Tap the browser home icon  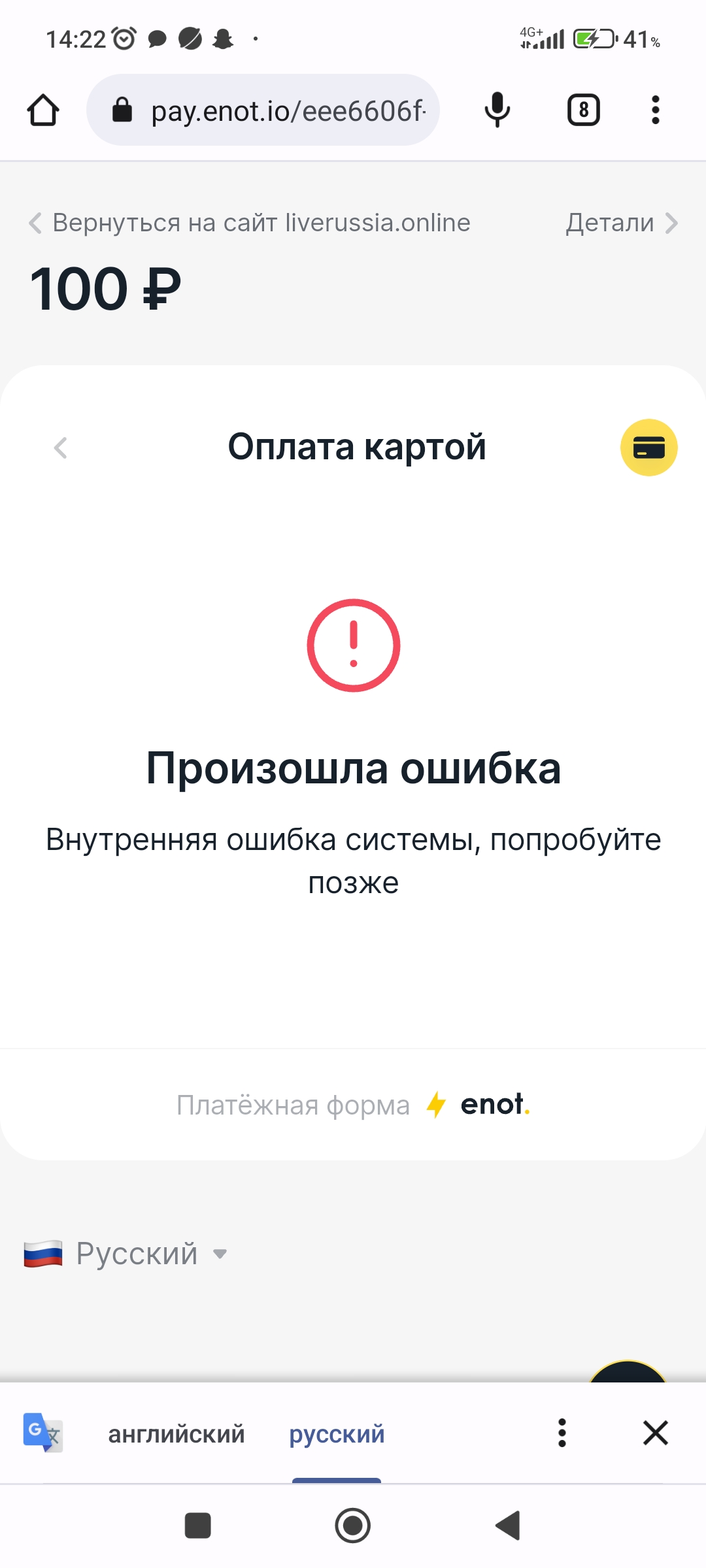[43, 110]
